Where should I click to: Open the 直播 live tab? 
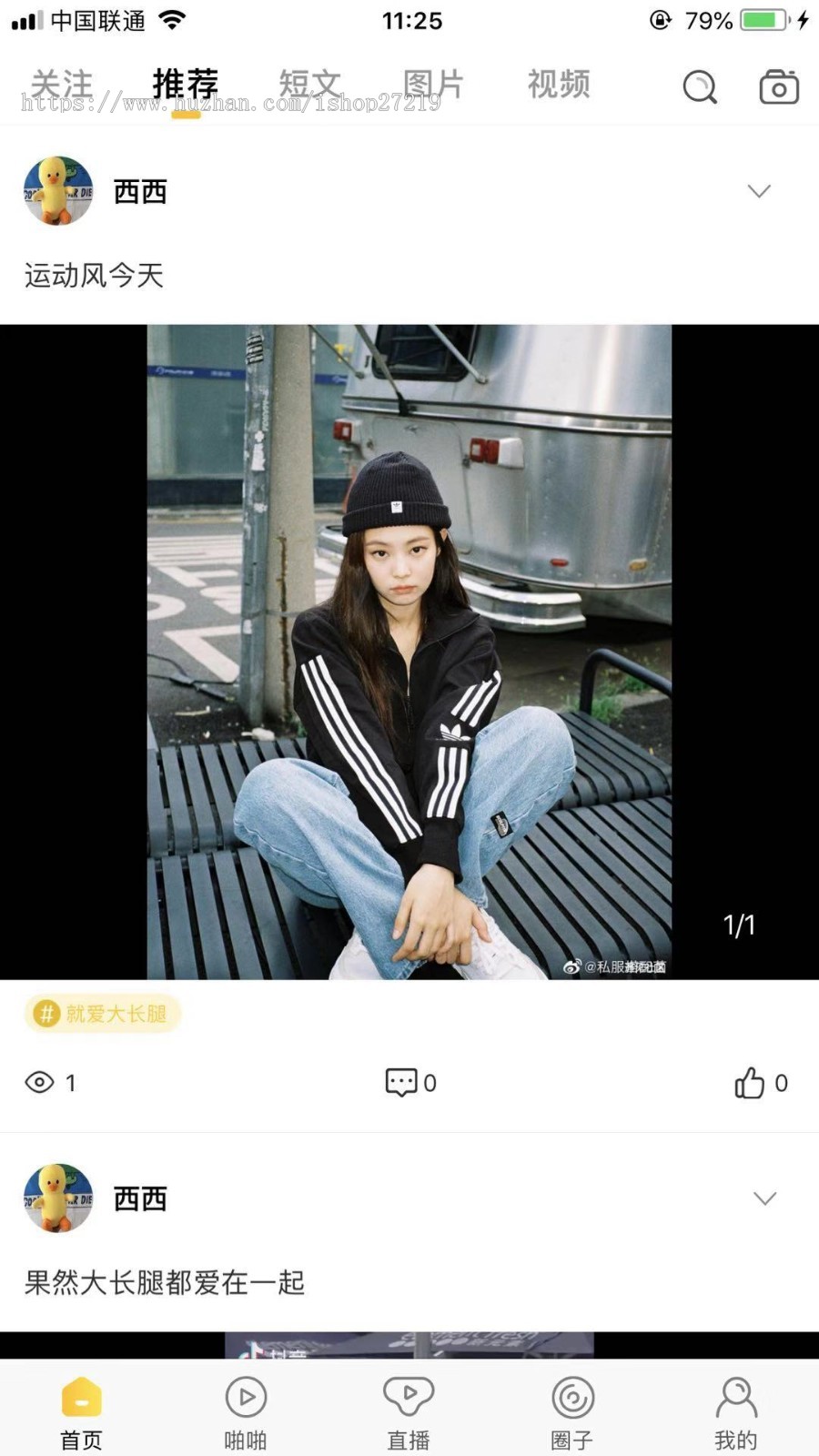[409, 1412]
